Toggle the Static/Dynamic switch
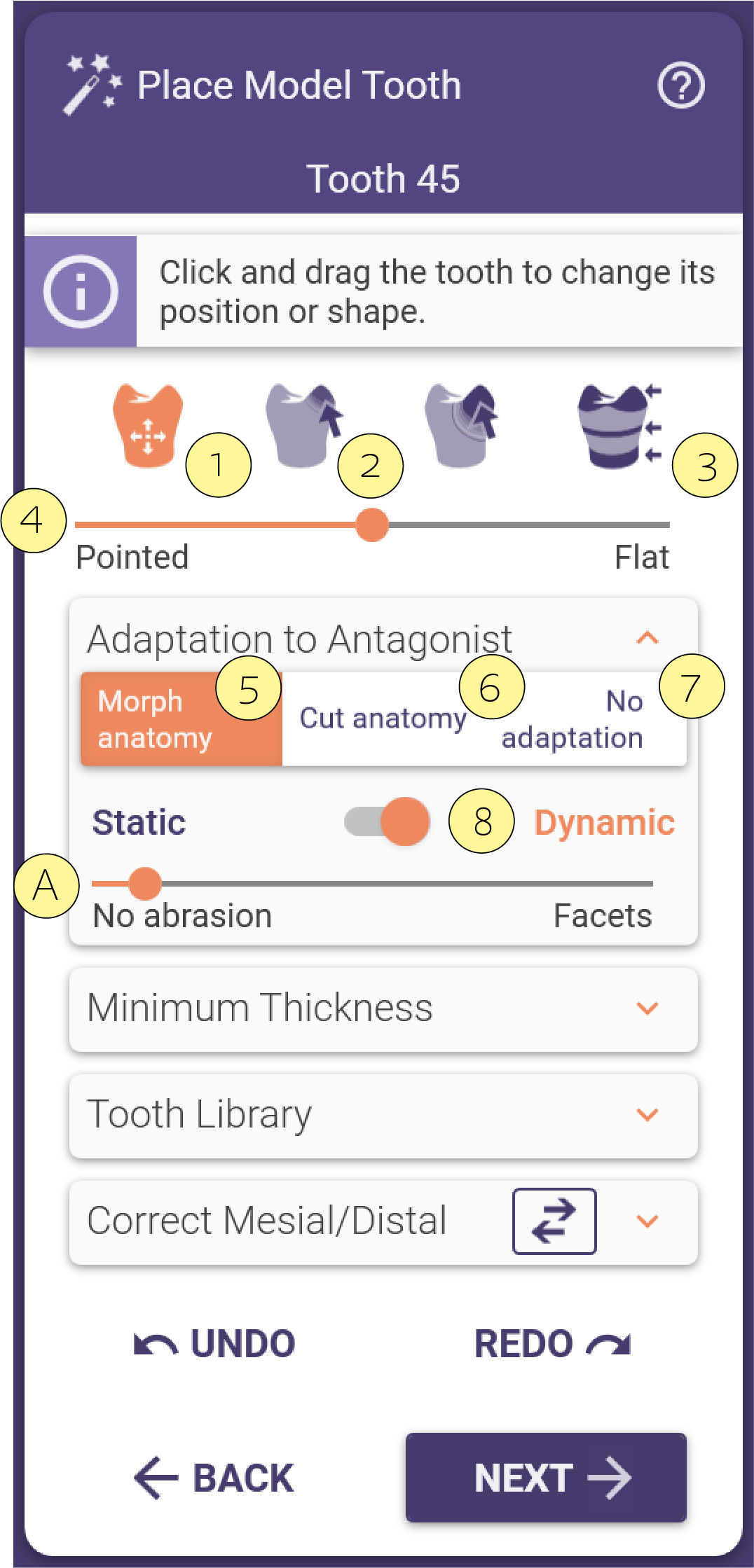This screenshot has width=754, height=1568. click(387, 821)
